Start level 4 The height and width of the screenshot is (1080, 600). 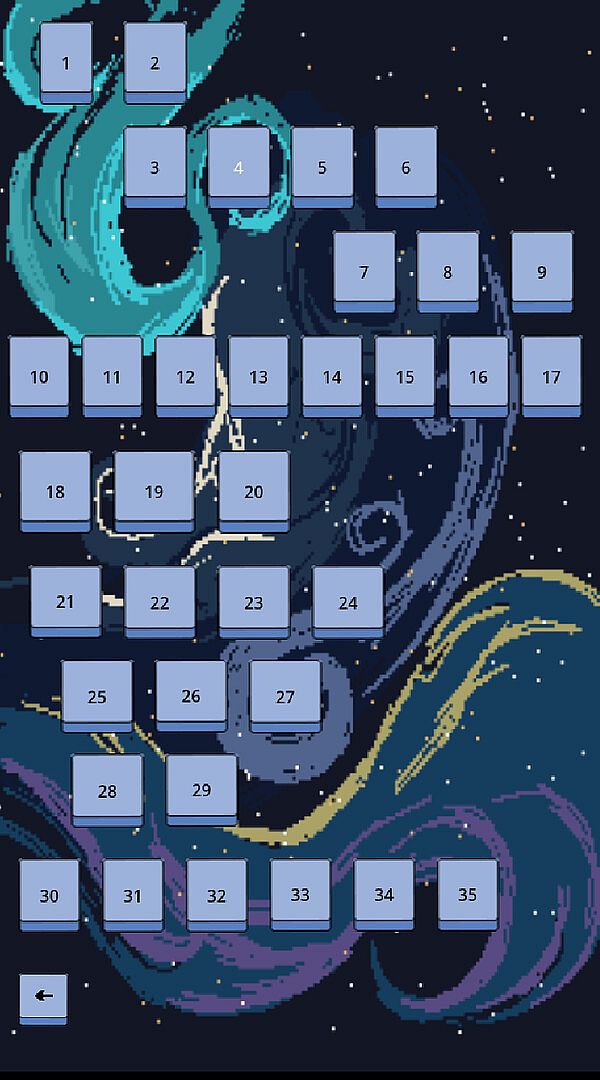(238, 166)
